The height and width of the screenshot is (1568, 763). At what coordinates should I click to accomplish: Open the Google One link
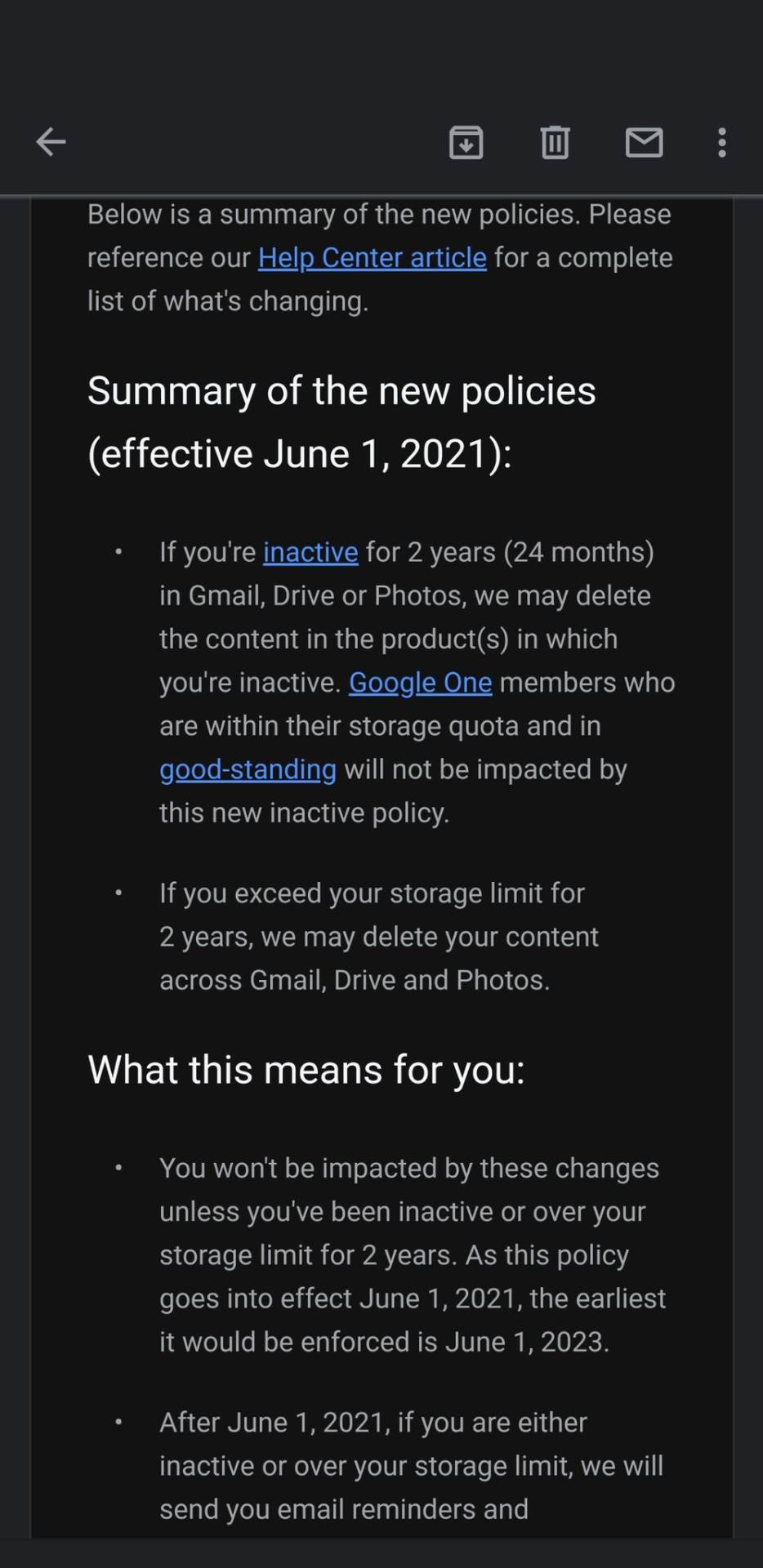pos(421,682)
